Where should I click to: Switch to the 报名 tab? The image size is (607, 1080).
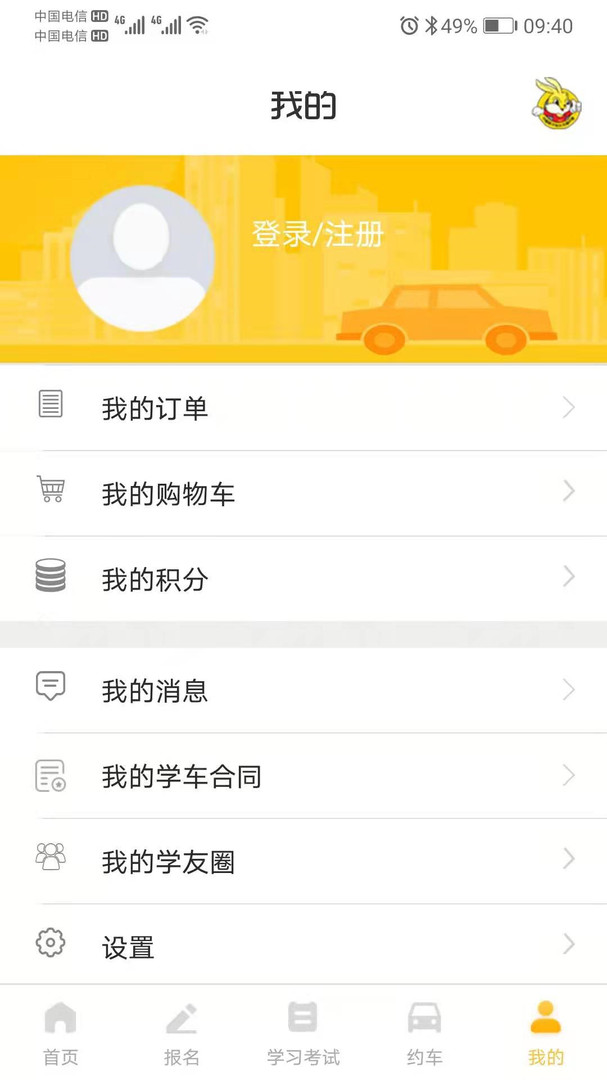click(182, 1033)
